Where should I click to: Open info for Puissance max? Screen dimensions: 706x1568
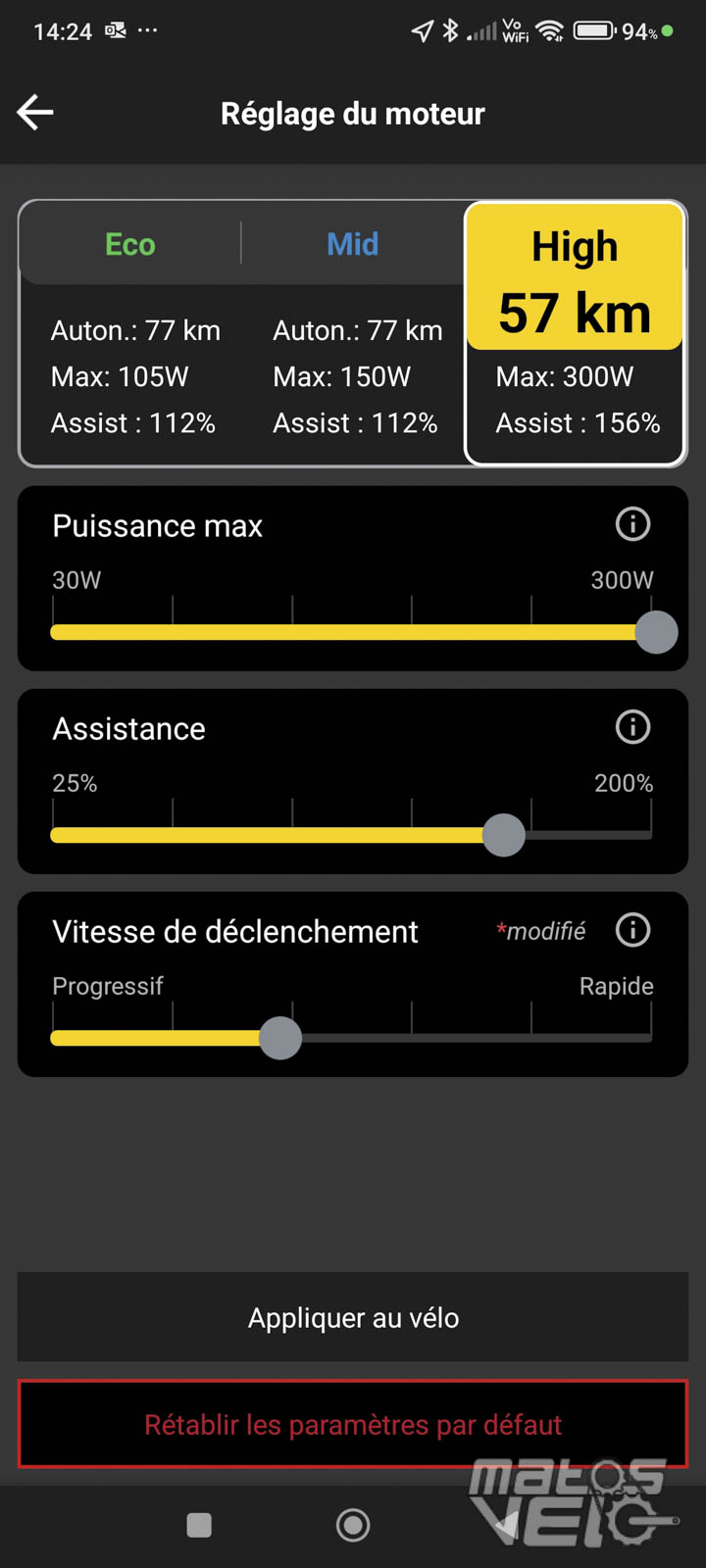click(x=632, y=524)
